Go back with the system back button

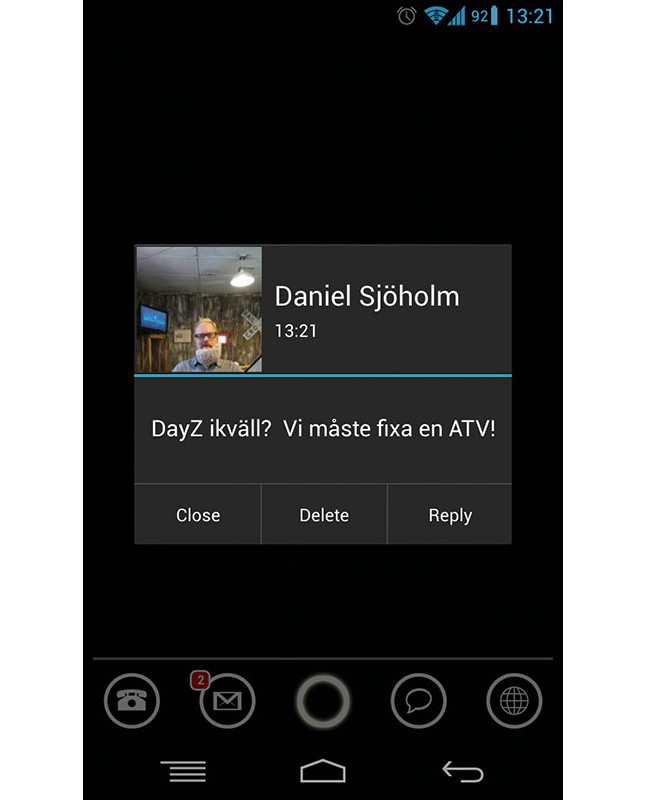point(463,771)
